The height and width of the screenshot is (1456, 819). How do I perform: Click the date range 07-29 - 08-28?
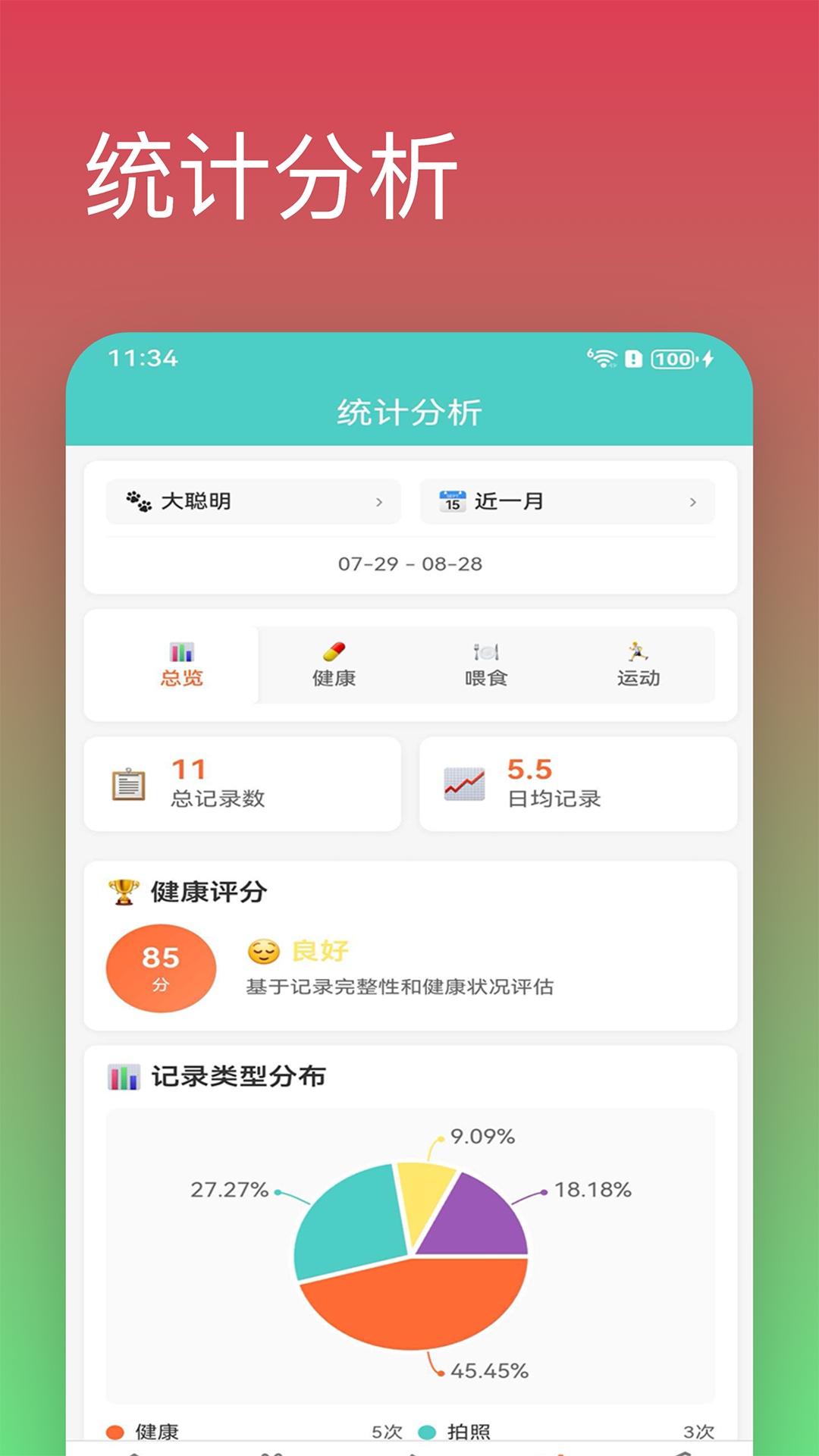[409, 563]
